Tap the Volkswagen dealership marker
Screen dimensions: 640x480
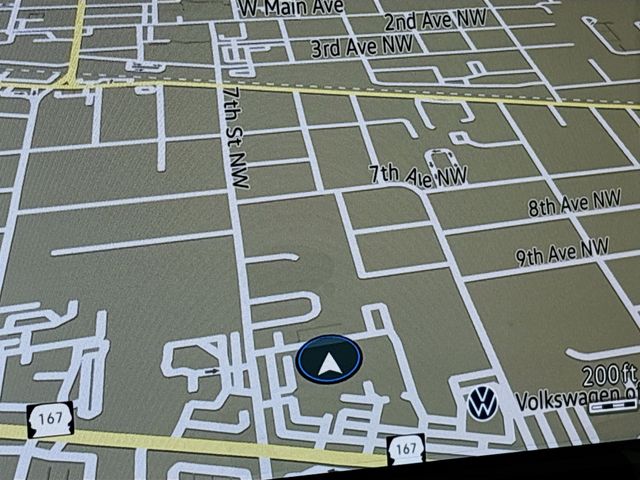483,403
